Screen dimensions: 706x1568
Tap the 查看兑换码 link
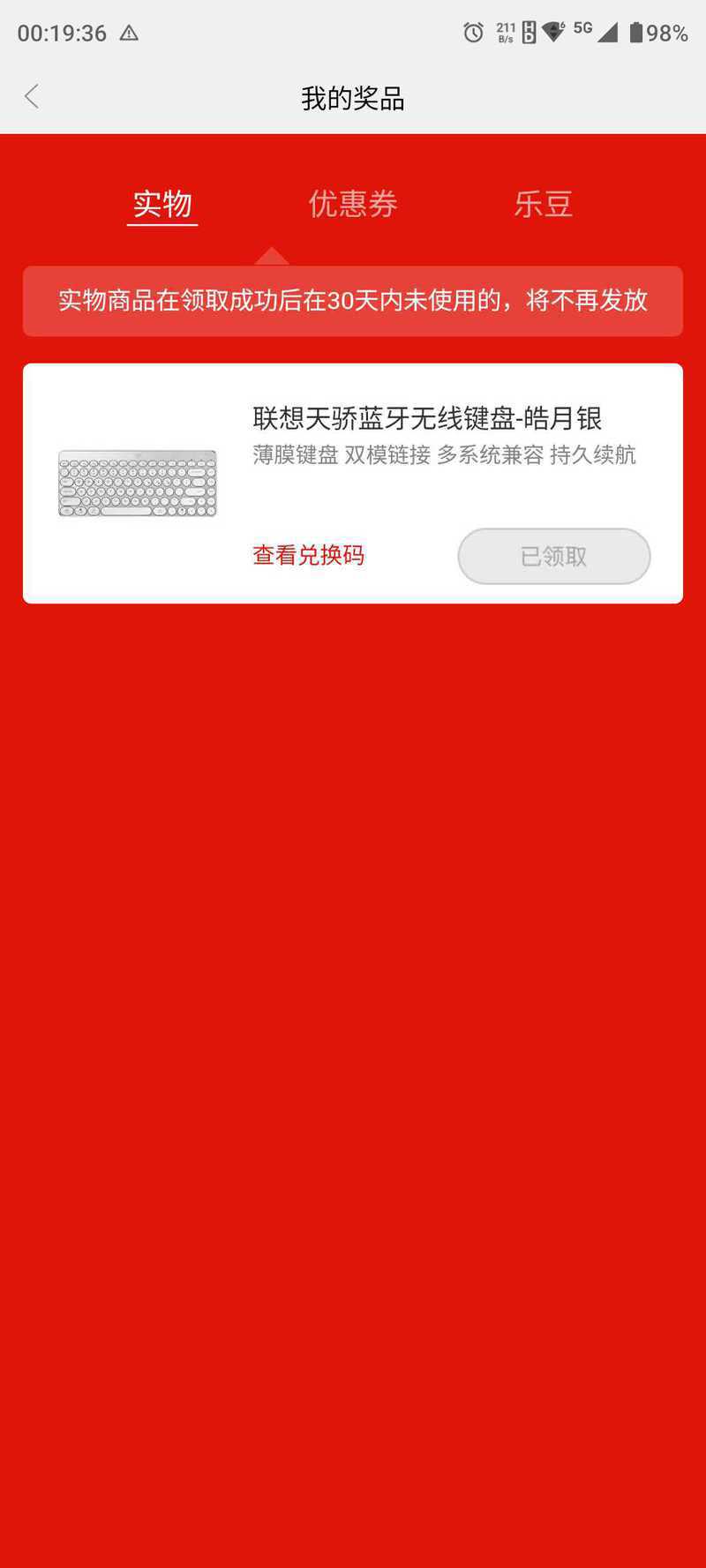(x=308, y=555)
